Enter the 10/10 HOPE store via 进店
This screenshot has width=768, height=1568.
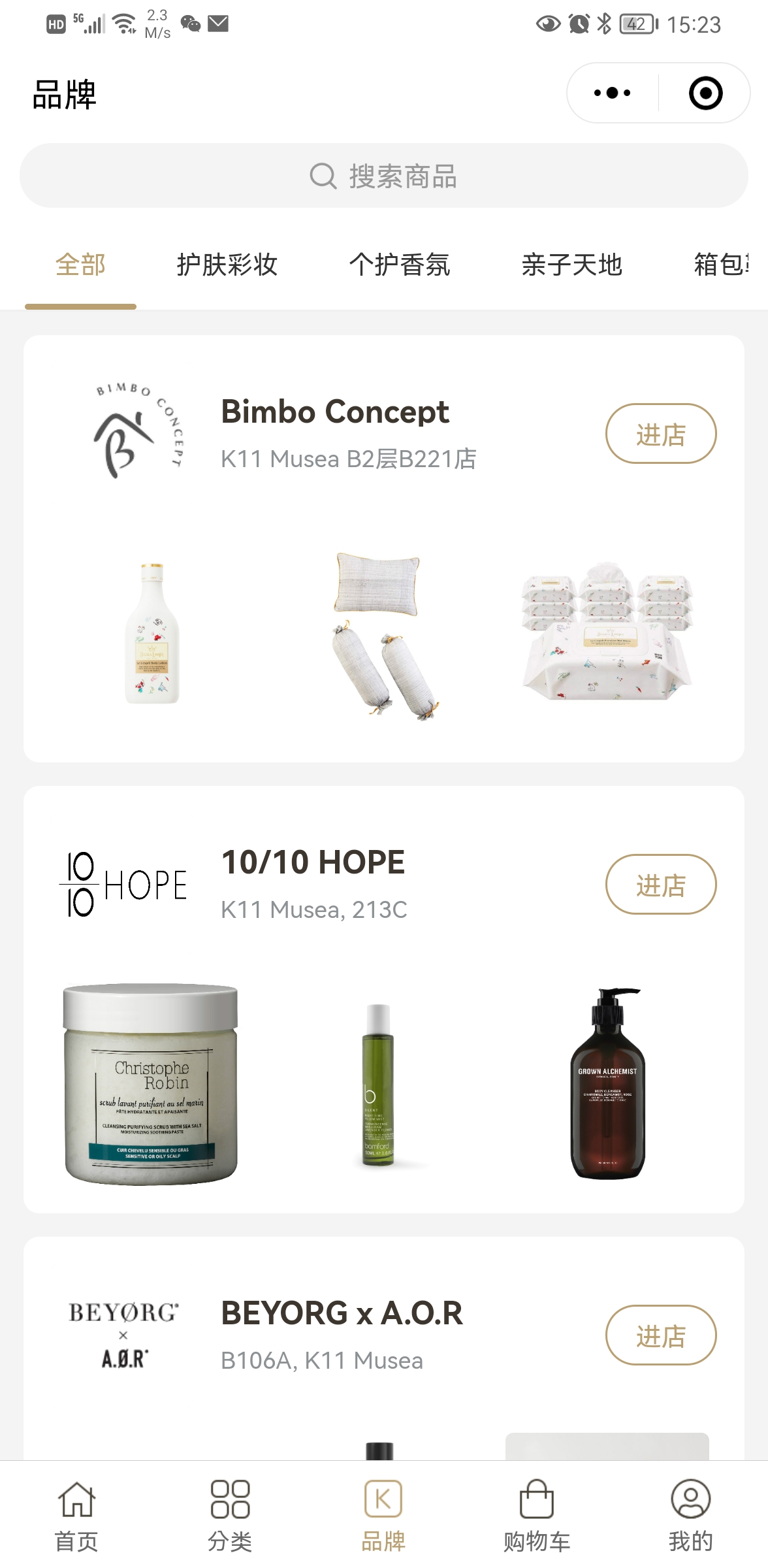click(x=661, y=885)
